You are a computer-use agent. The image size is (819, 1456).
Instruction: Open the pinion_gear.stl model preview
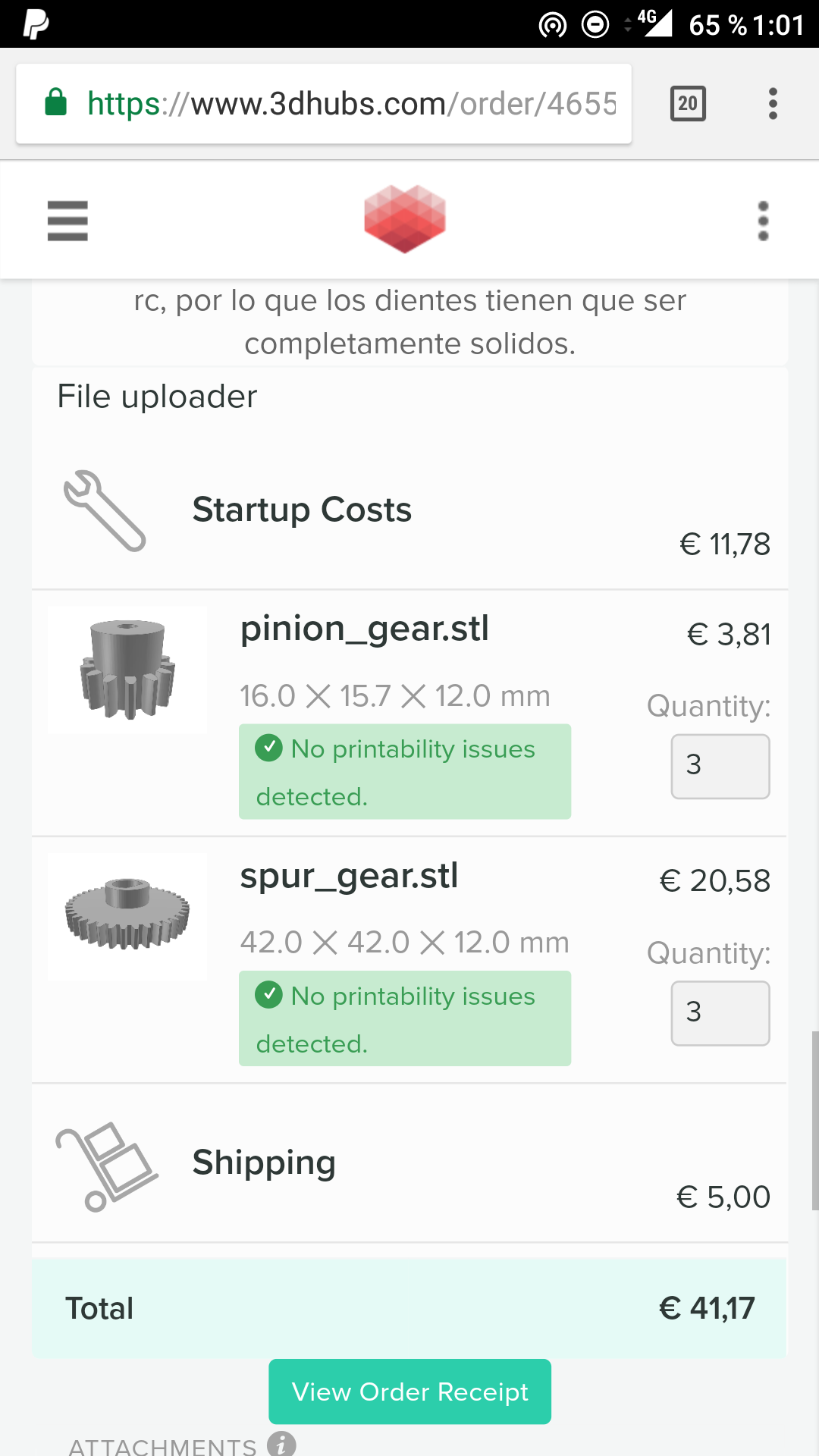pyautogui.click(x=127, y=670)
